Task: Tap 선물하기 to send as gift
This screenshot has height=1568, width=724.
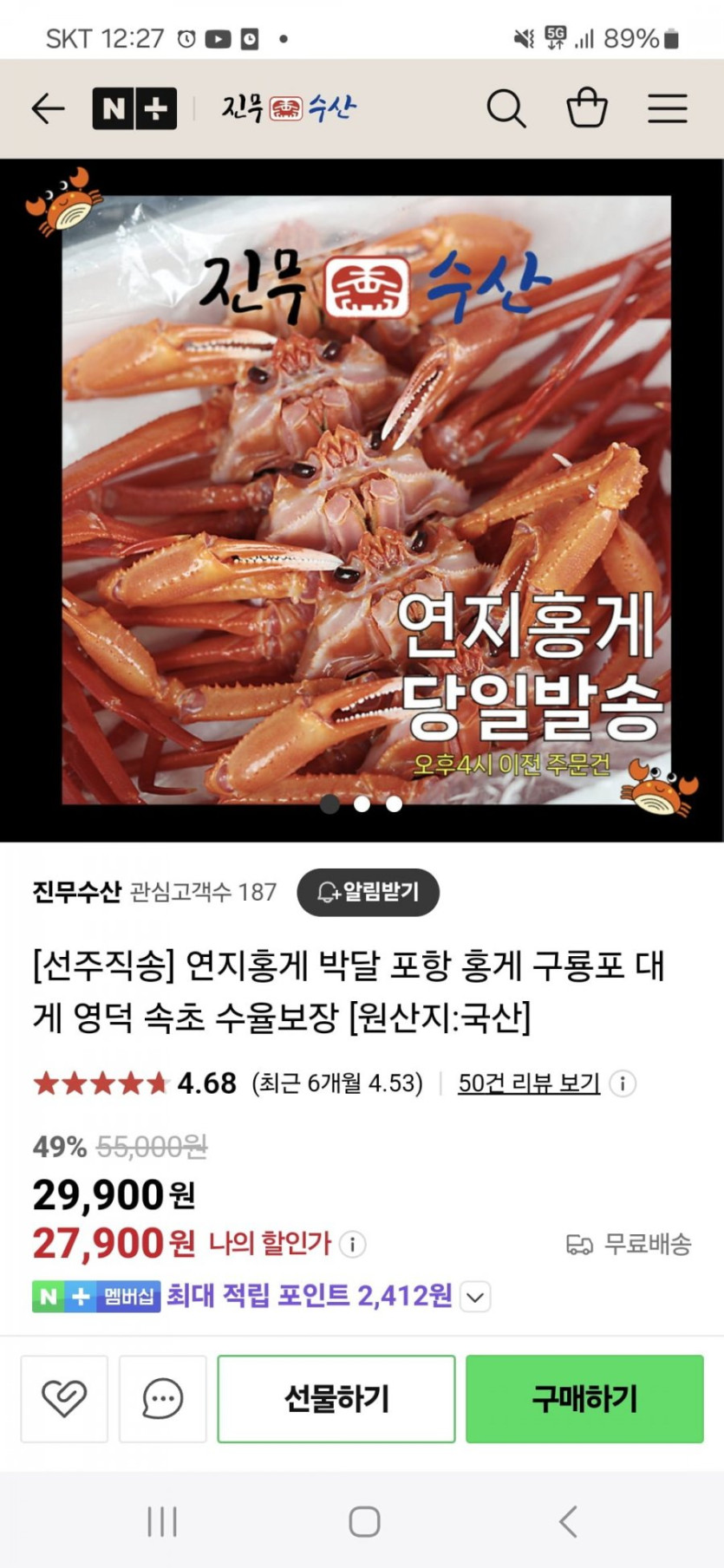Action: coord(336,1399)
